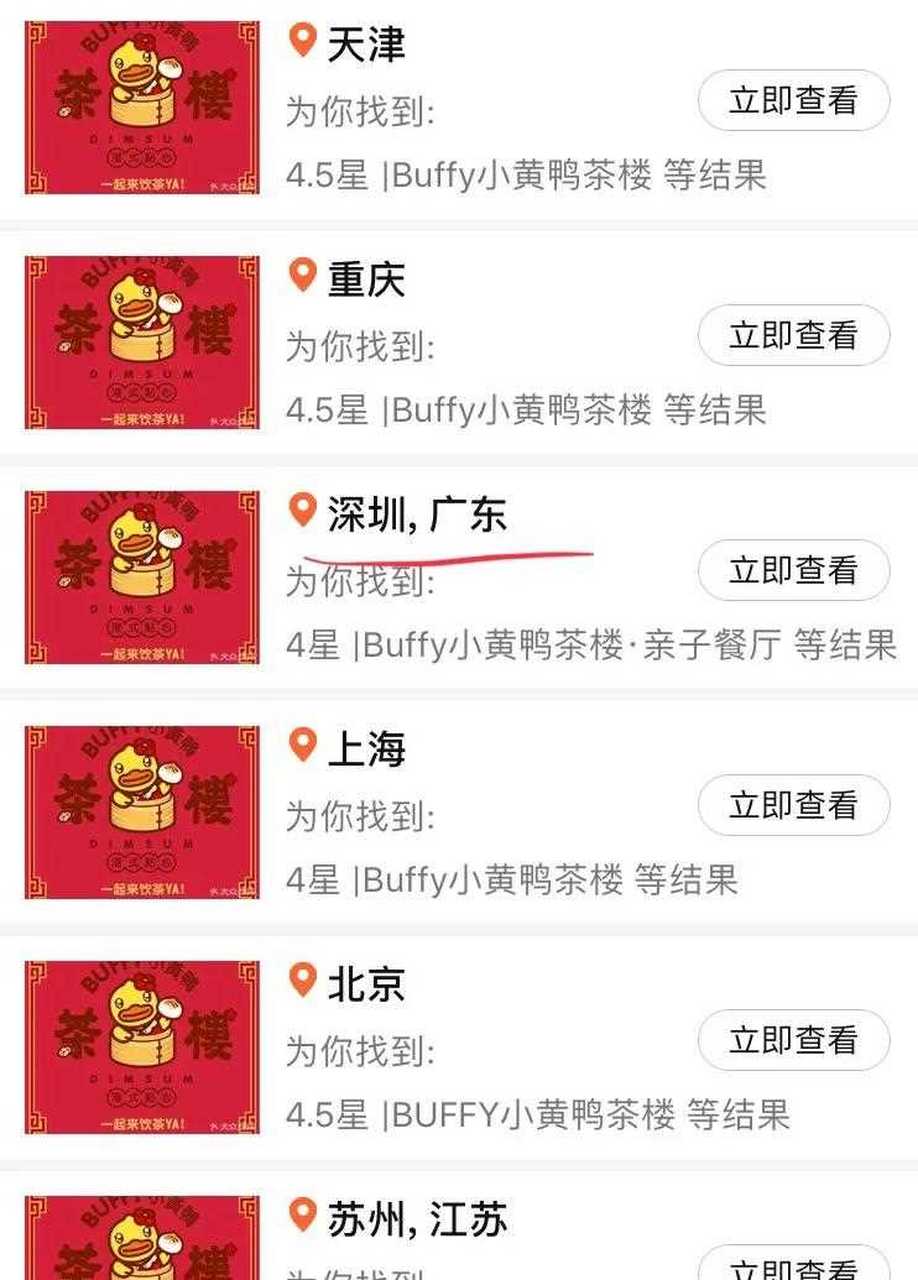This screenshot has width=918, height=1280.
Task: Tap 立即查看 for the 天津 result
Action: point(793,102)
